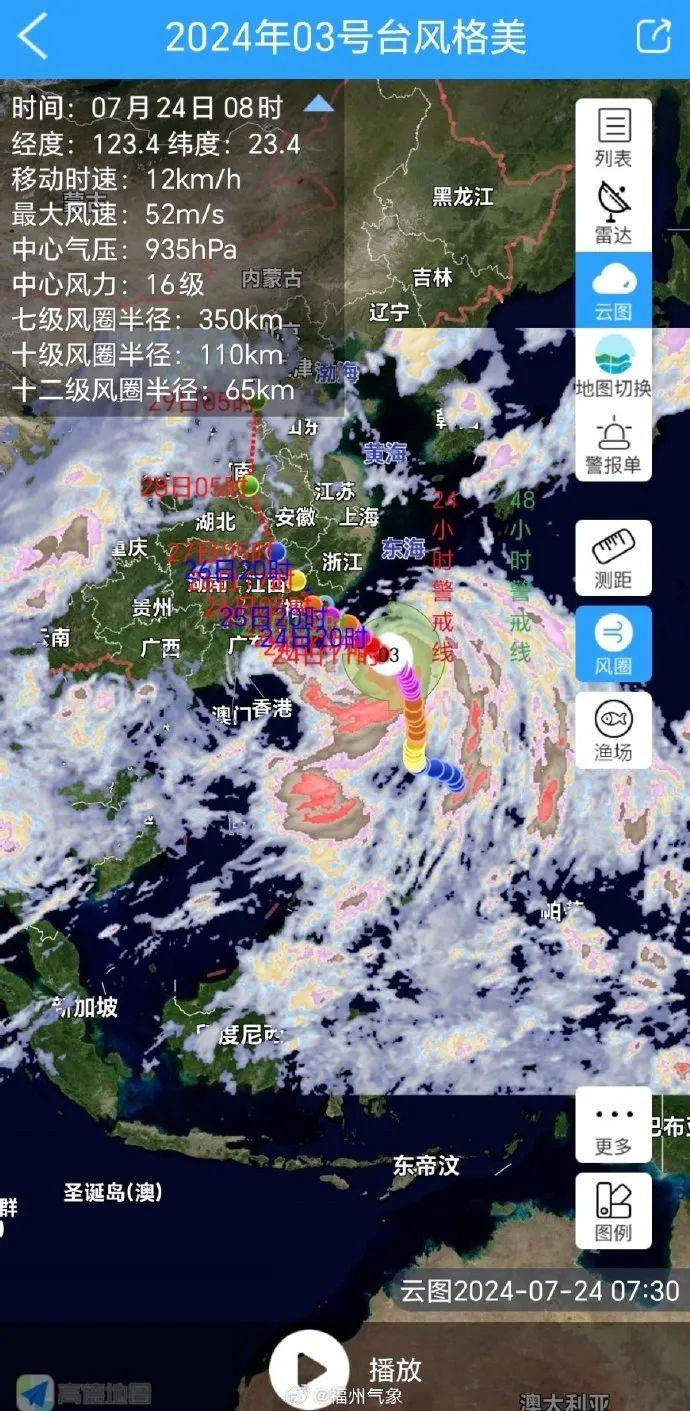The height and width of the screenshot is (1411, 690).
Task: Open the 图例 map legend
Action: [x=613, y=1211]
